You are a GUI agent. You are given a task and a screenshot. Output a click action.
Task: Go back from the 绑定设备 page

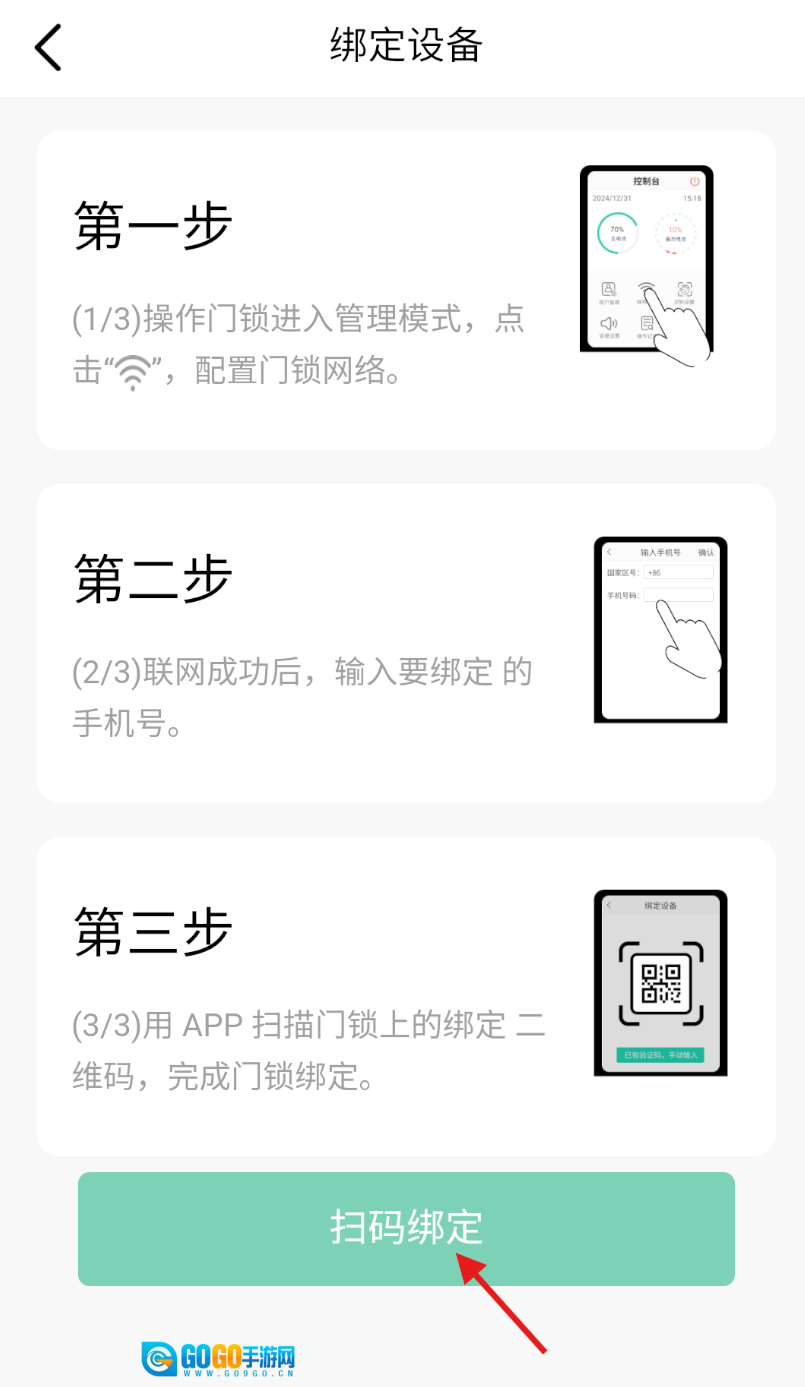[48, 47]
